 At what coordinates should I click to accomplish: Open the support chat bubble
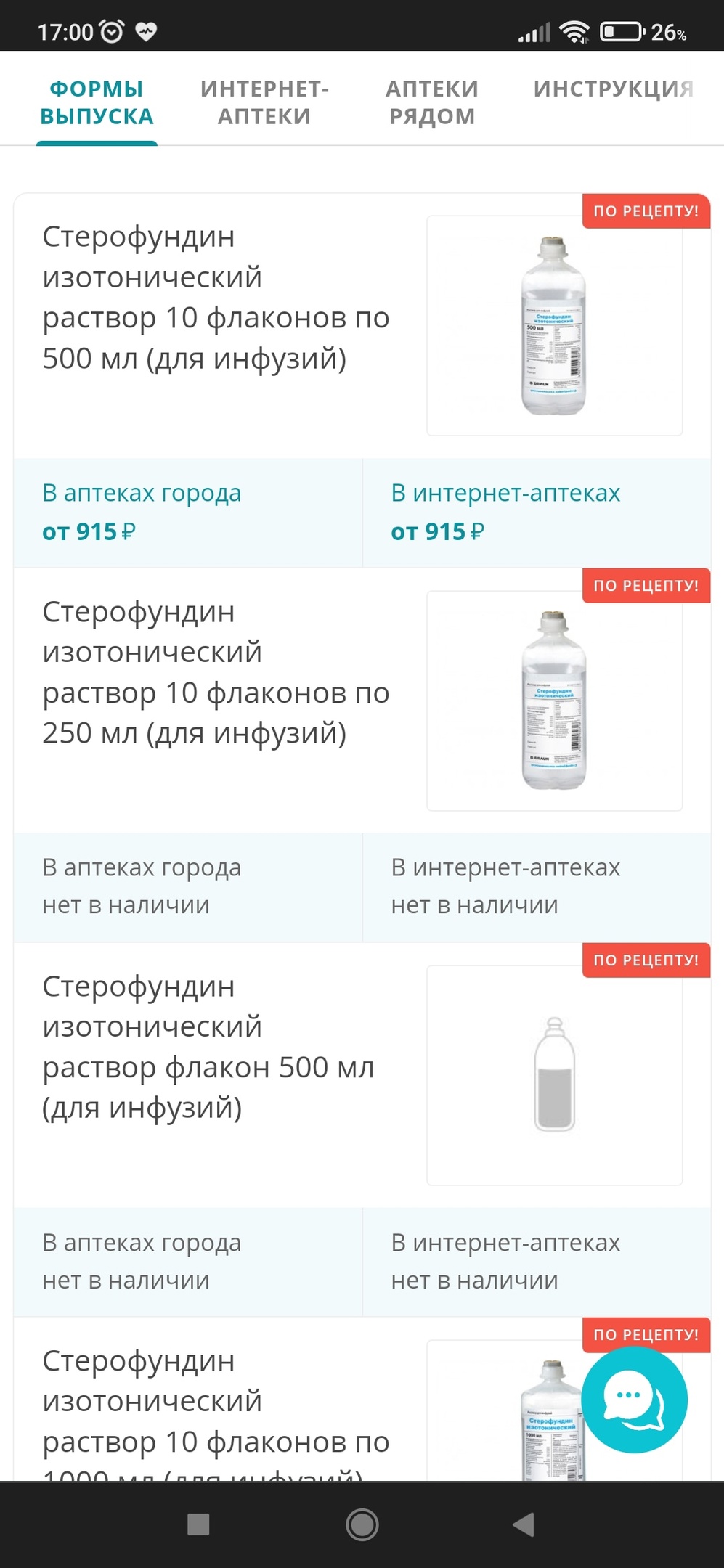(x=634, y=1400)
